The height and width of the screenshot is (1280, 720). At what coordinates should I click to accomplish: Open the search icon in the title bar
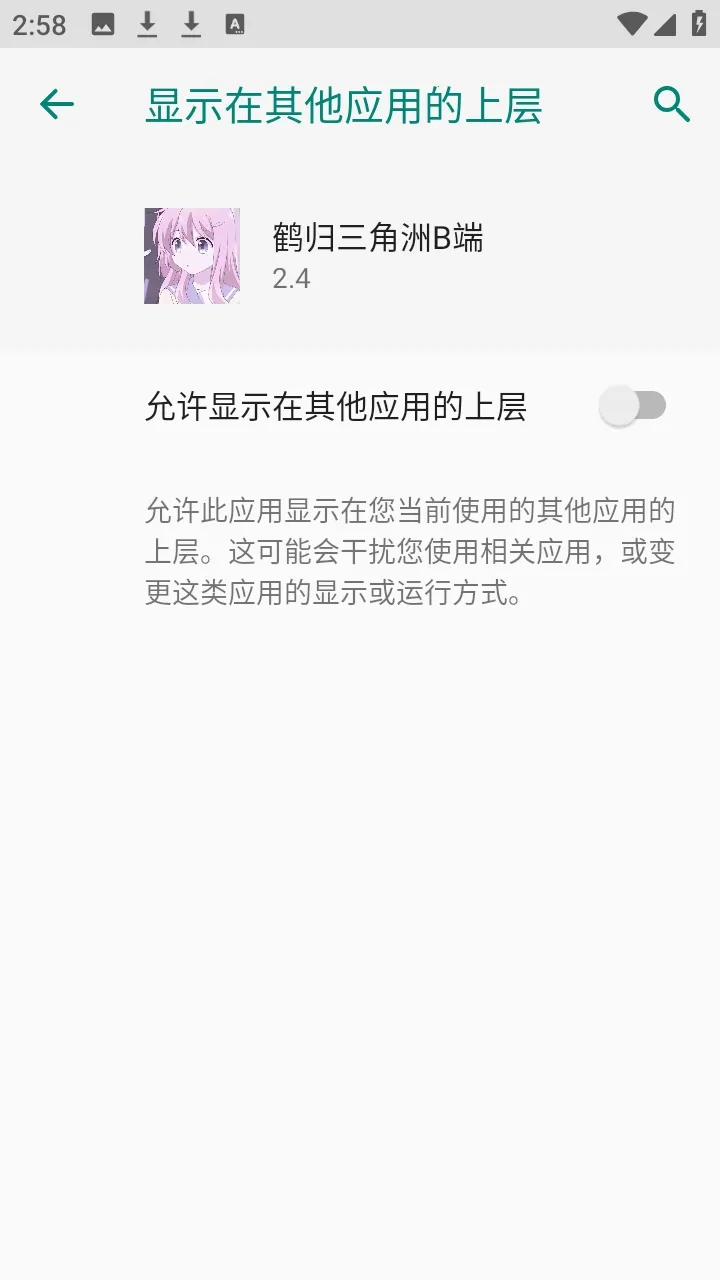[670, 104]
